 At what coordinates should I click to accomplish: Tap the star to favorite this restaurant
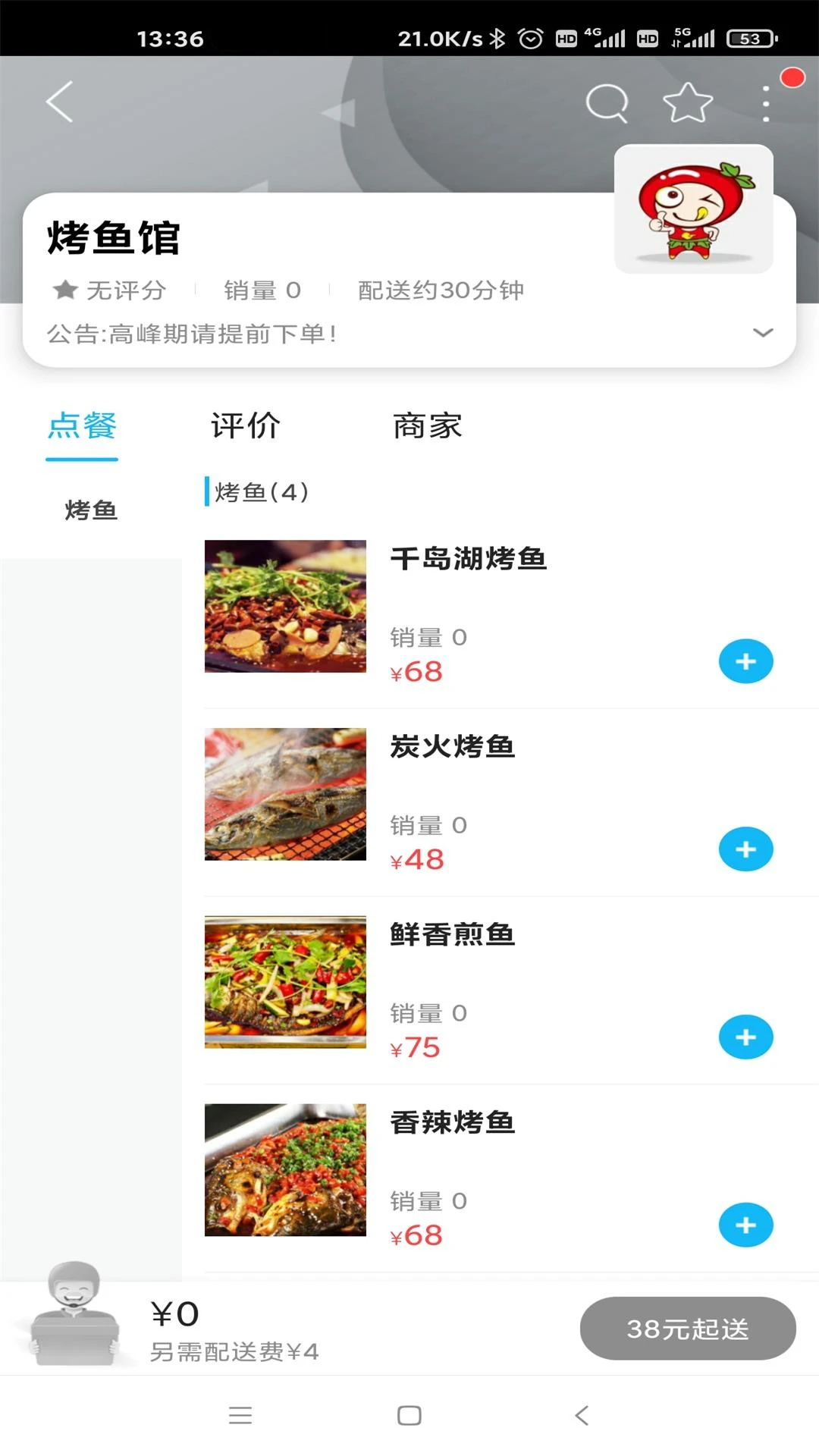tap(686, 101)
